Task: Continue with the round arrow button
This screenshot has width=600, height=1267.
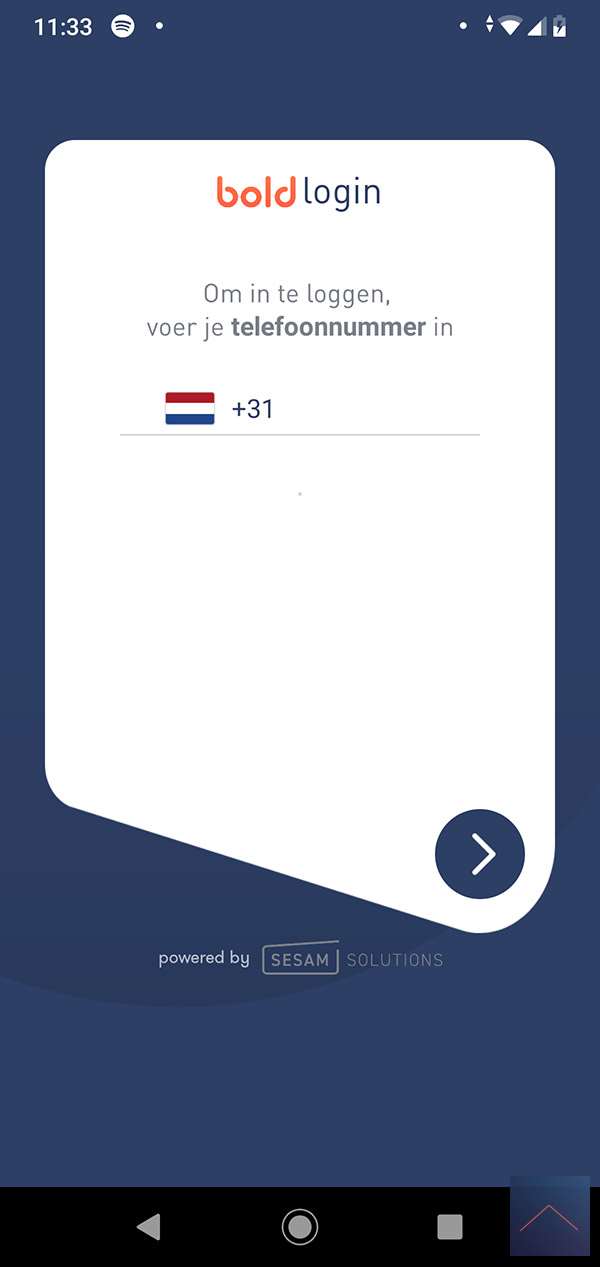Action: [480, 854]
